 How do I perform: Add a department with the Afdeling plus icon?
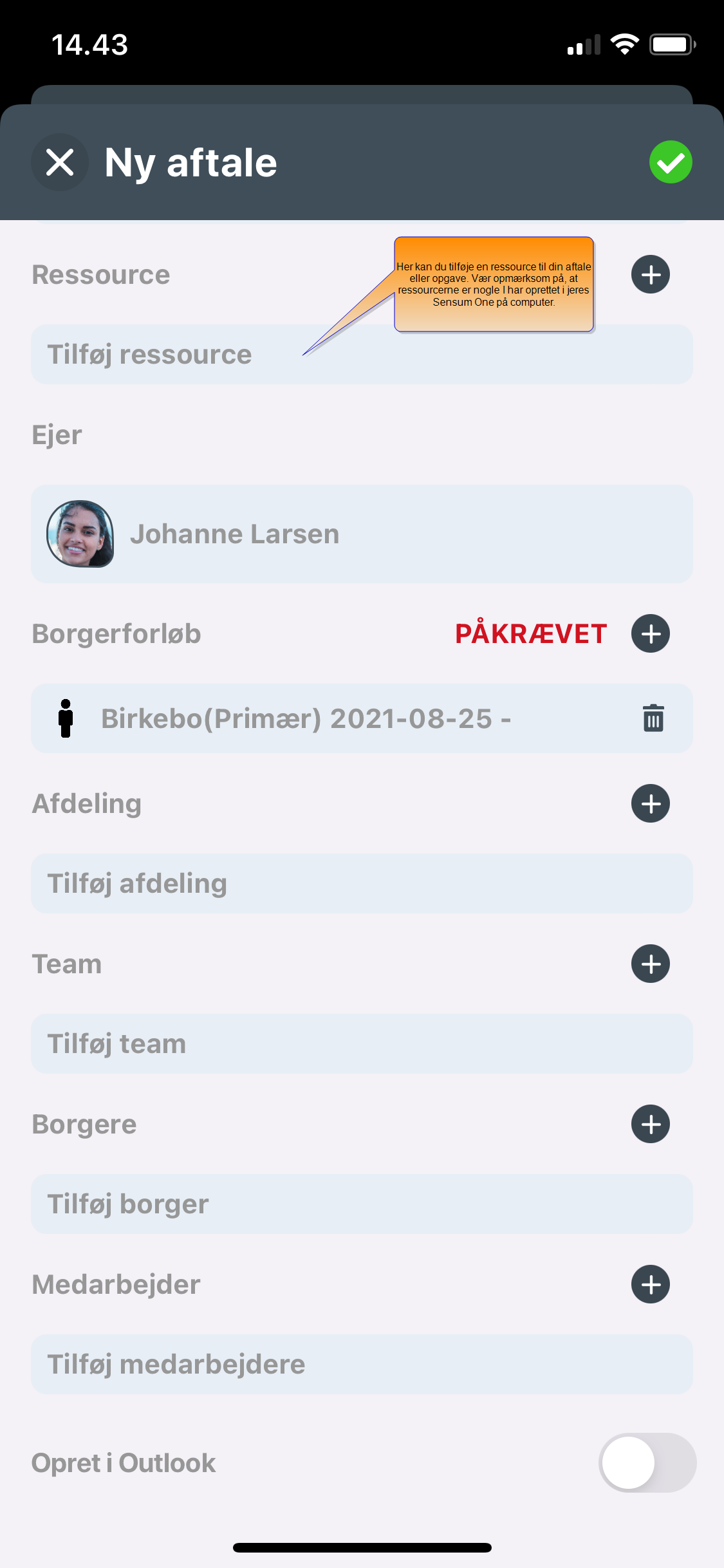pyautogui.click(x=651, y=804)
